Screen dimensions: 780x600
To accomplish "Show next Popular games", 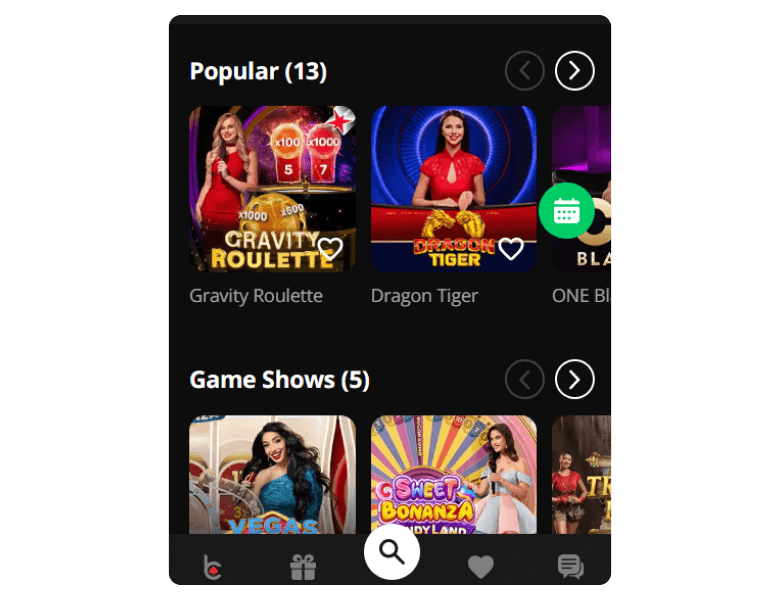I will point(574,71).
